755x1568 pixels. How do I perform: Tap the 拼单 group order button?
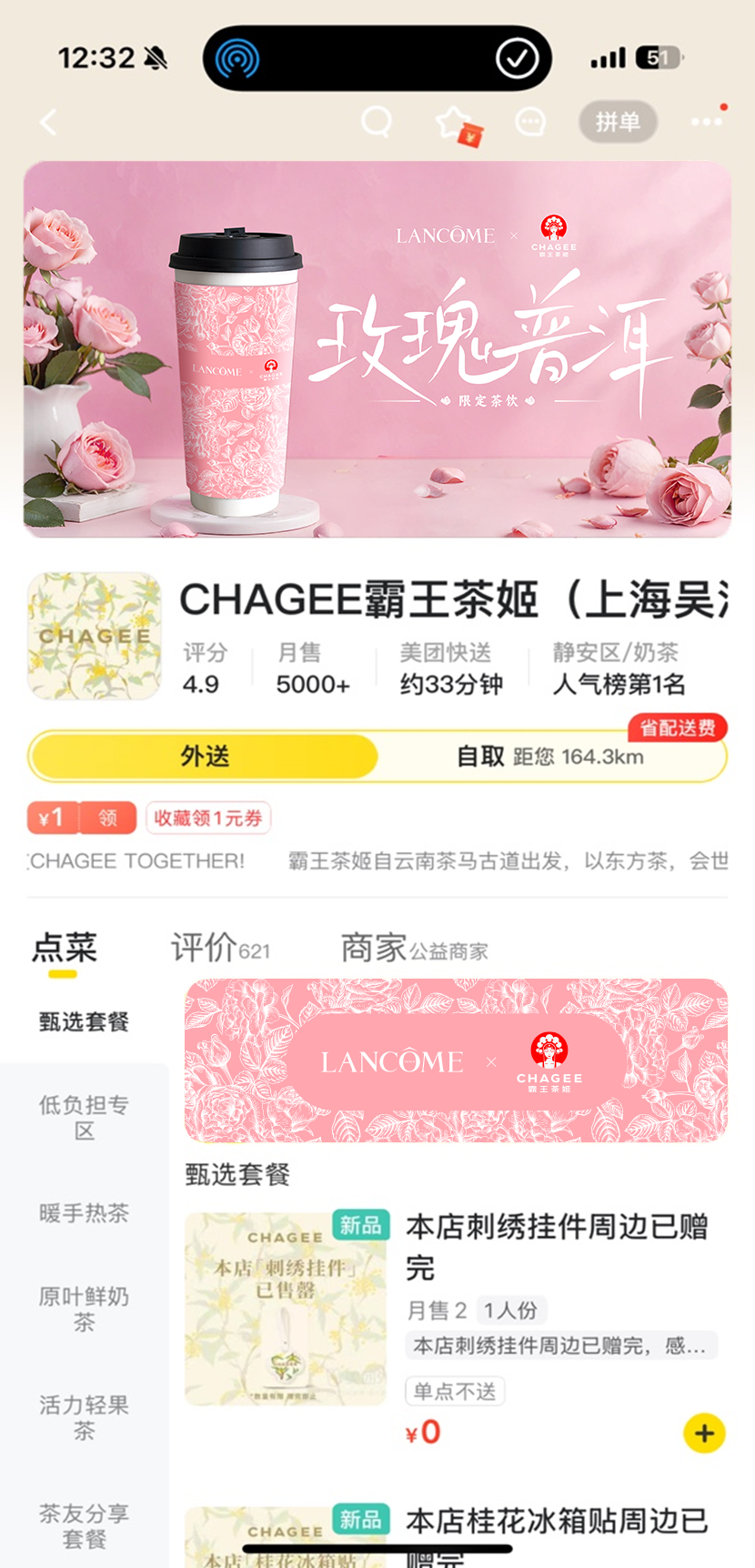pos(619,122)
